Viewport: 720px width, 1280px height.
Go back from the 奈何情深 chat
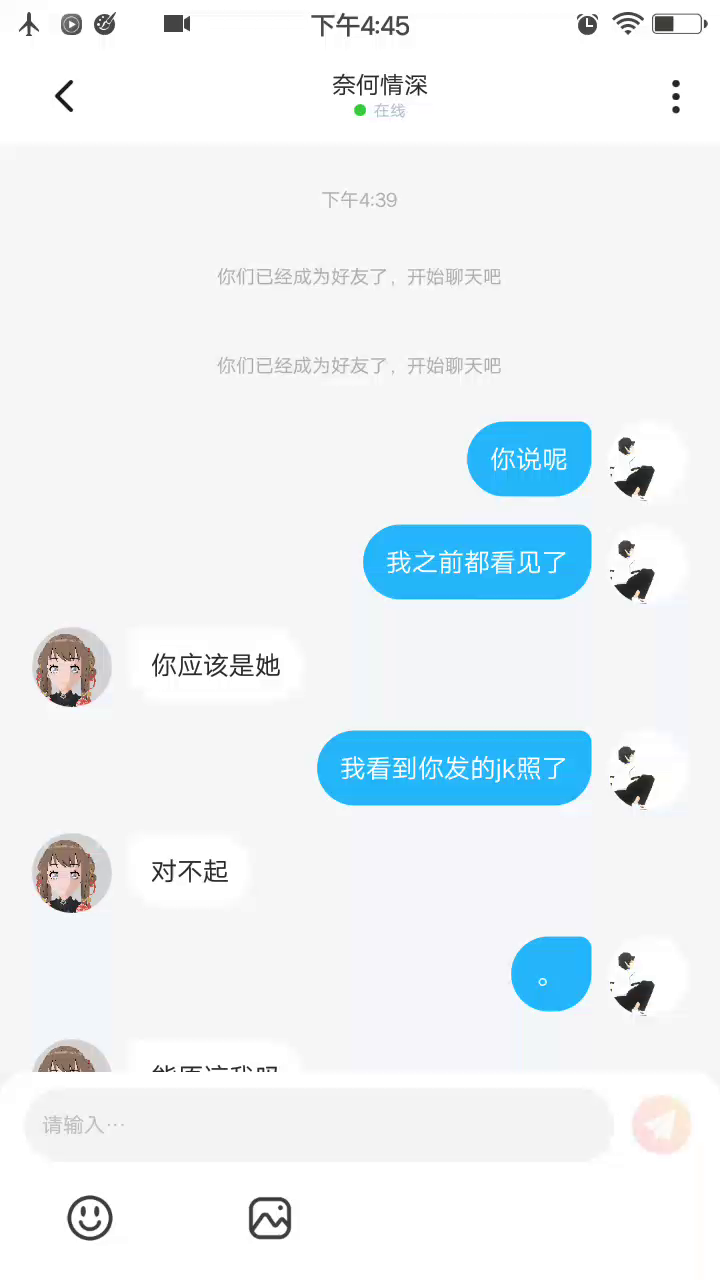click(x=65, y=97)
